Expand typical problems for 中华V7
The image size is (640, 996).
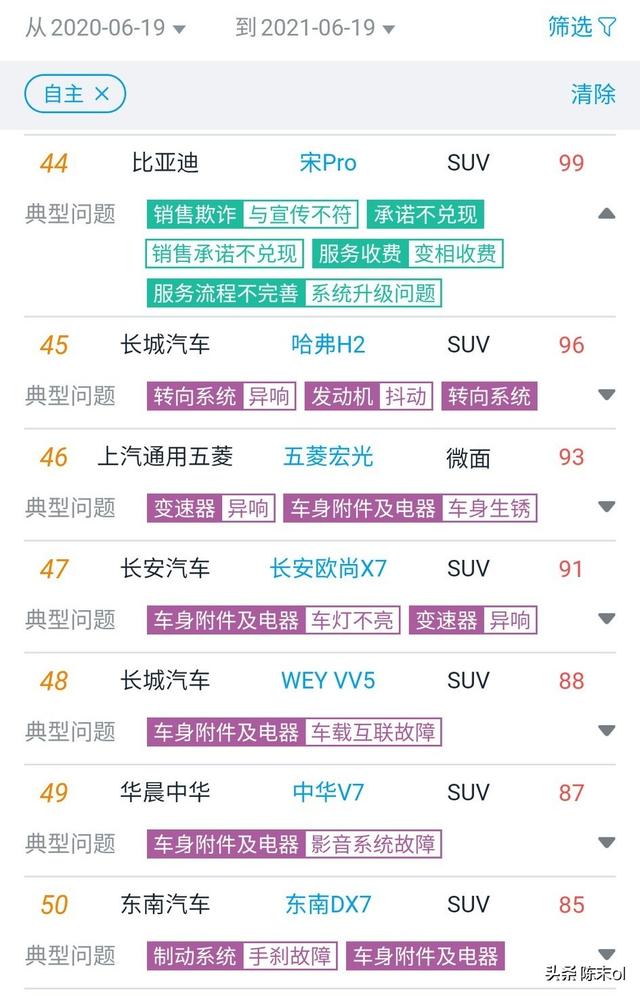[x=606, y=843]
